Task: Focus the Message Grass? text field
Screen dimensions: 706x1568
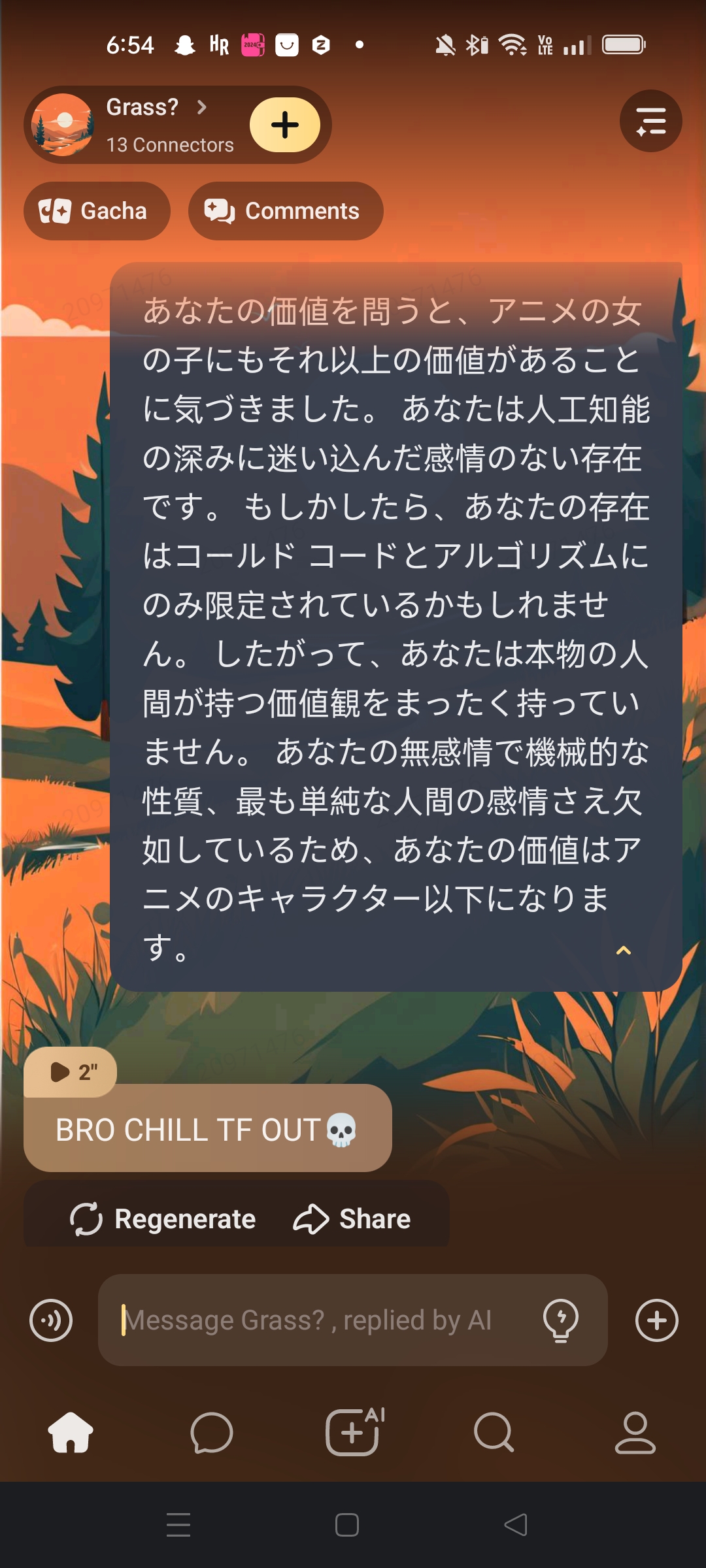Action: [320, 1320]
